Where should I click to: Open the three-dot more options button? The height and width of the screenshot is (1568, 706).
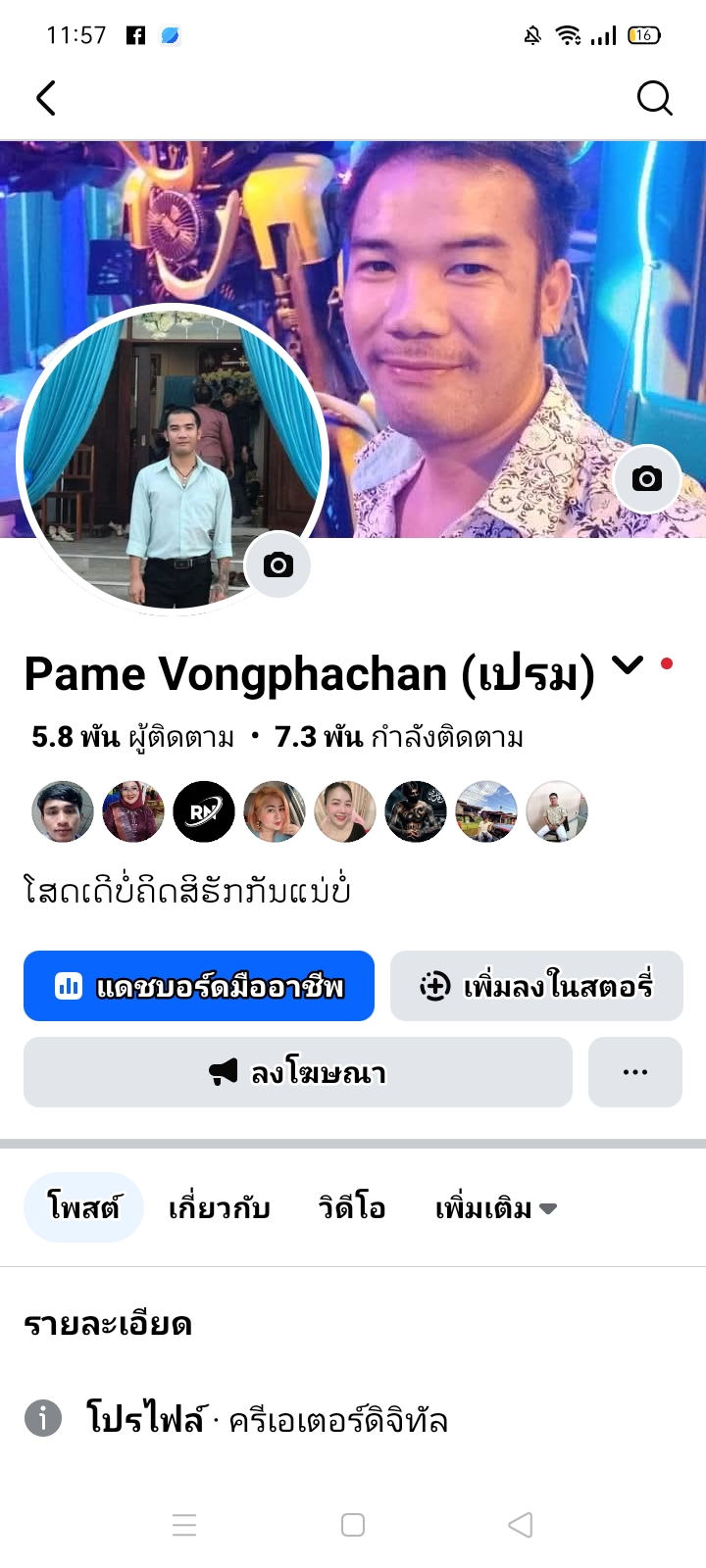pos(635,1072)
